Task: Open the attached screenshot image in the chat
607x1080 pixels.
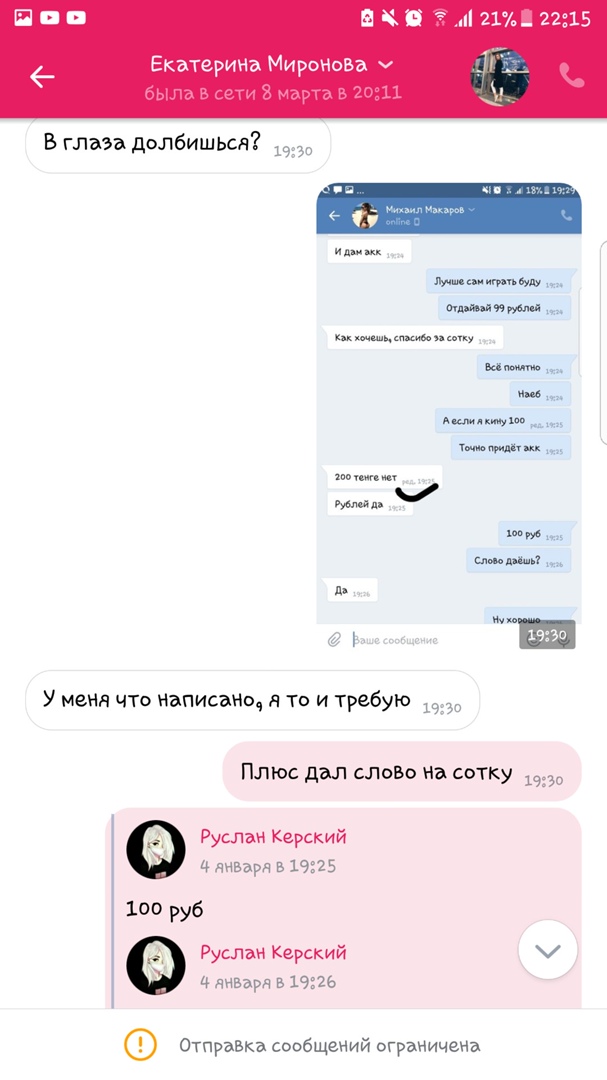Action: pos(448,416)
